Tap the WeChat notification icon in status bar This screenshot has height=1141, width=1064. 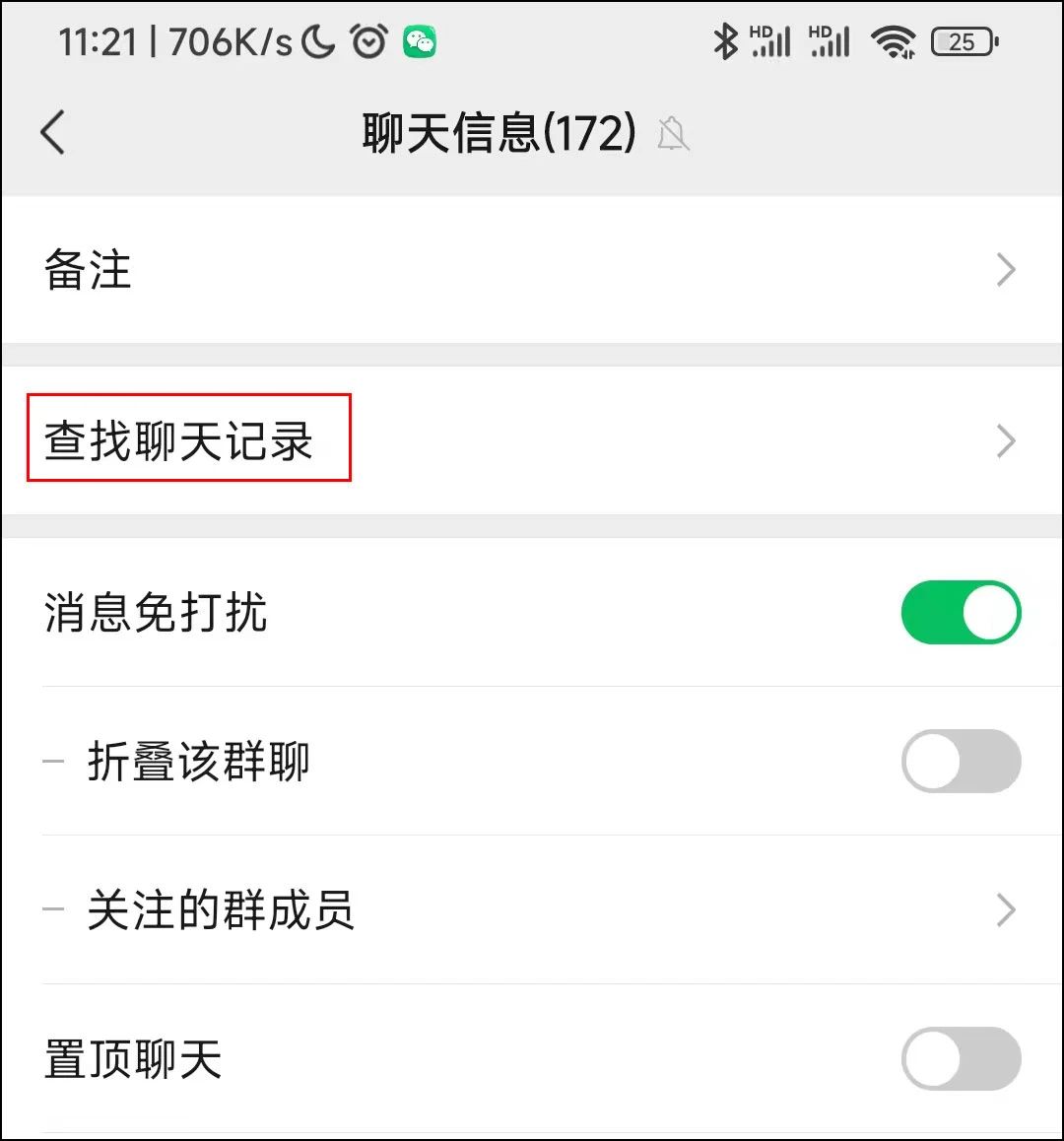[x=418, y=41]
